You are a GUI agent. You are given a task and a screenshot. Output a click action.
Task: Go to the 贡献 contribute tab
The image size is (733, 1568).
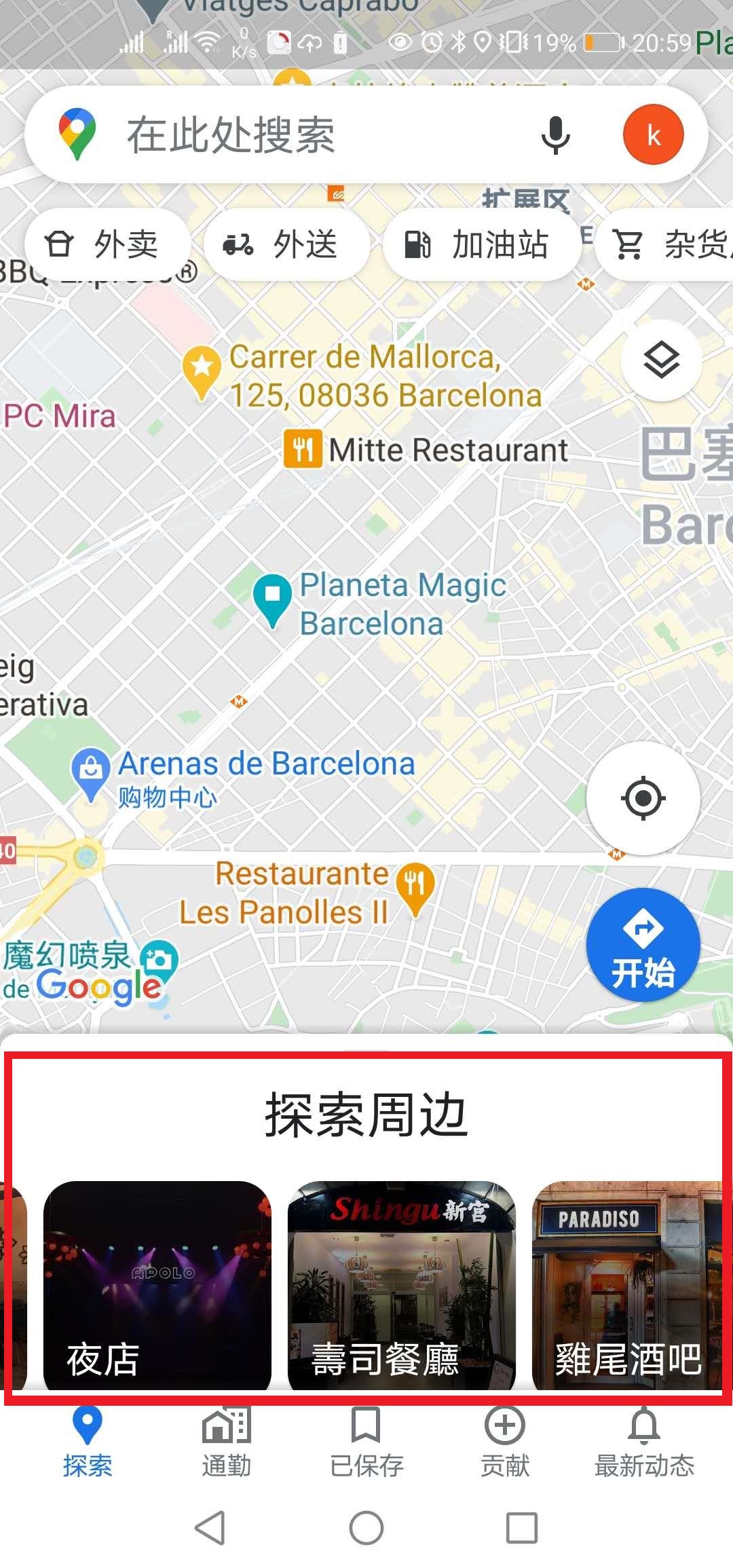pos(505,1447)
